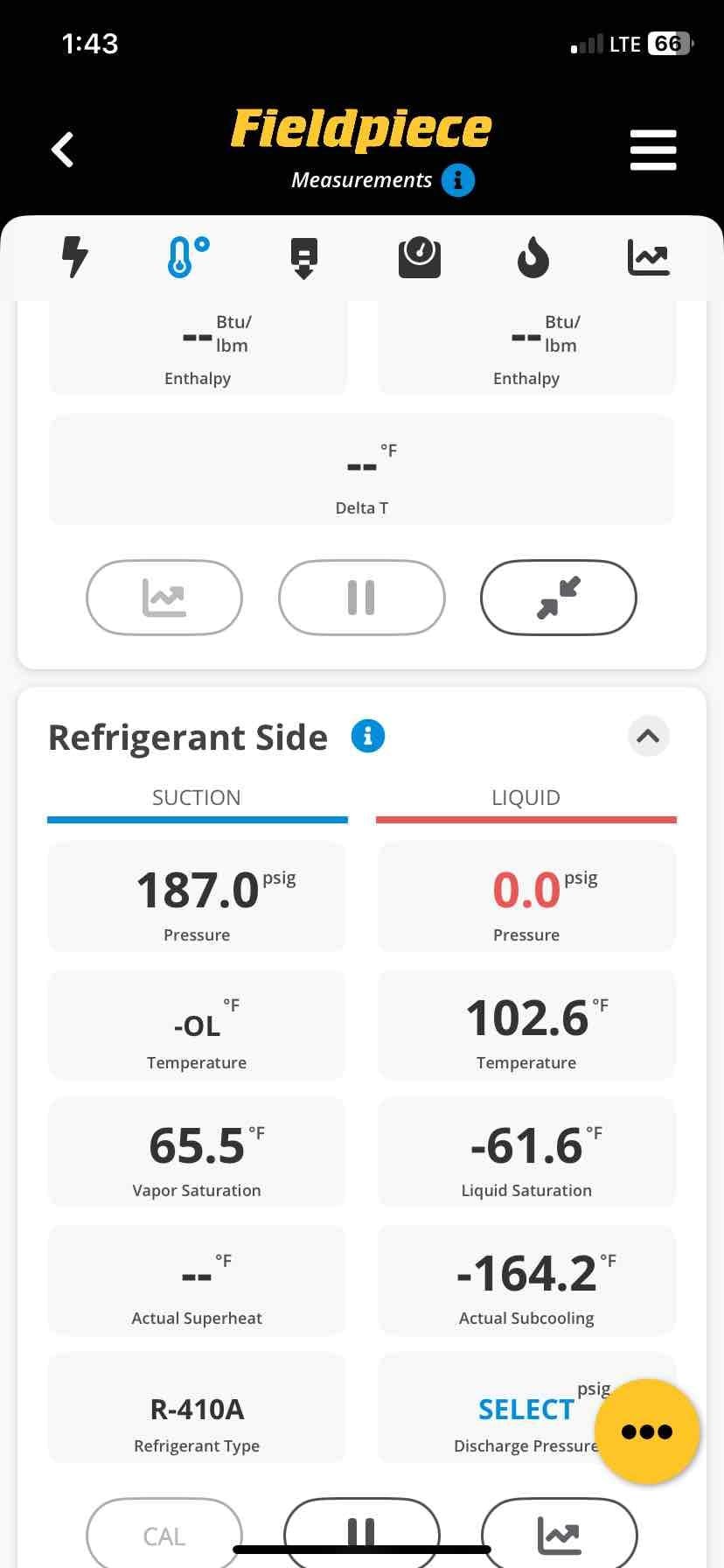Image resolution: width=724 pixels, height=1568 pixels.
Task: Change the R-410A refrigerant type
Action: (197, 1408)
